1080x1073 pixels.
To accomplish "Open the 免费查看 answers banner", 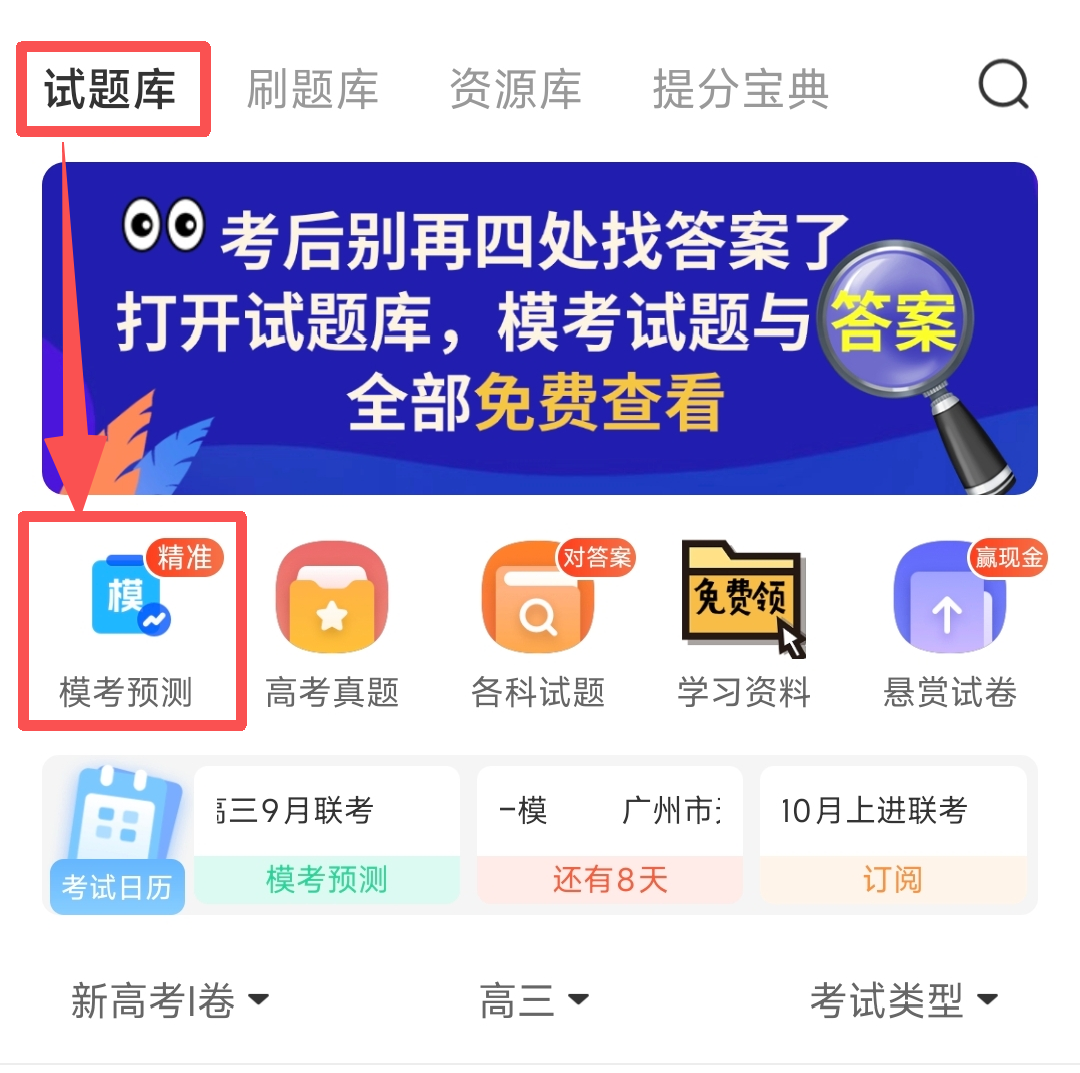I will coord(539,328).
